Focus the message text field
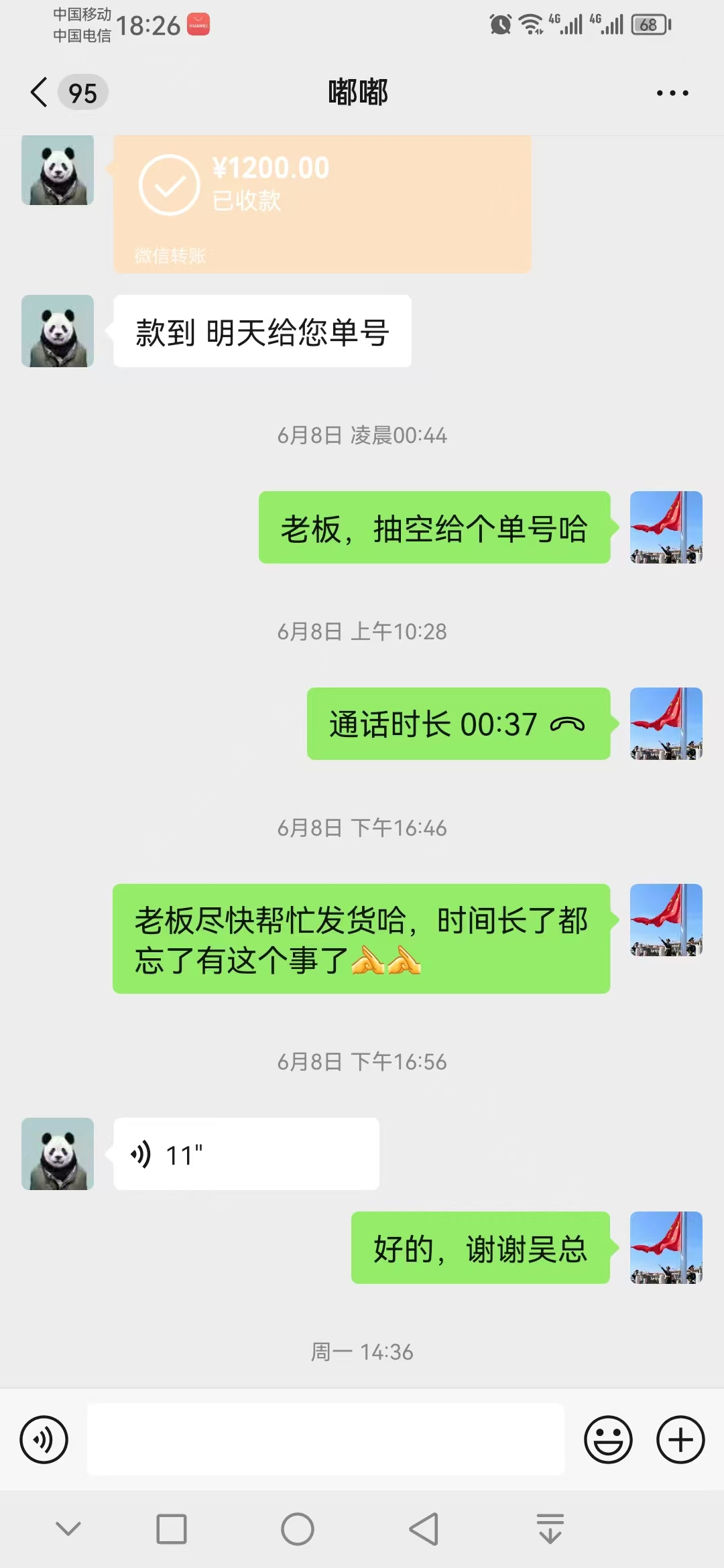The height and width of the screenshot is (1568, 724). pyautogui.click(x=326, y=1439)
